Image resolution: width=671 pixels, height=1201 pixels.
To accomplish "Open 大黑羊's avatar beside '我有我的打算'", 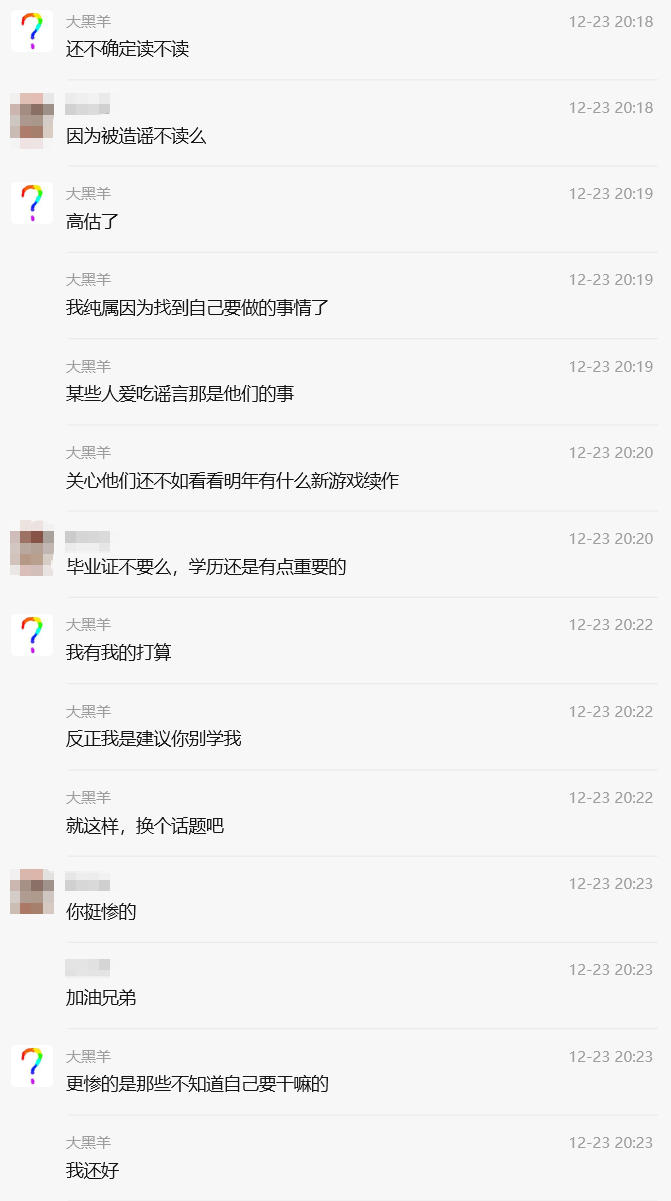I will pos(32,635).
